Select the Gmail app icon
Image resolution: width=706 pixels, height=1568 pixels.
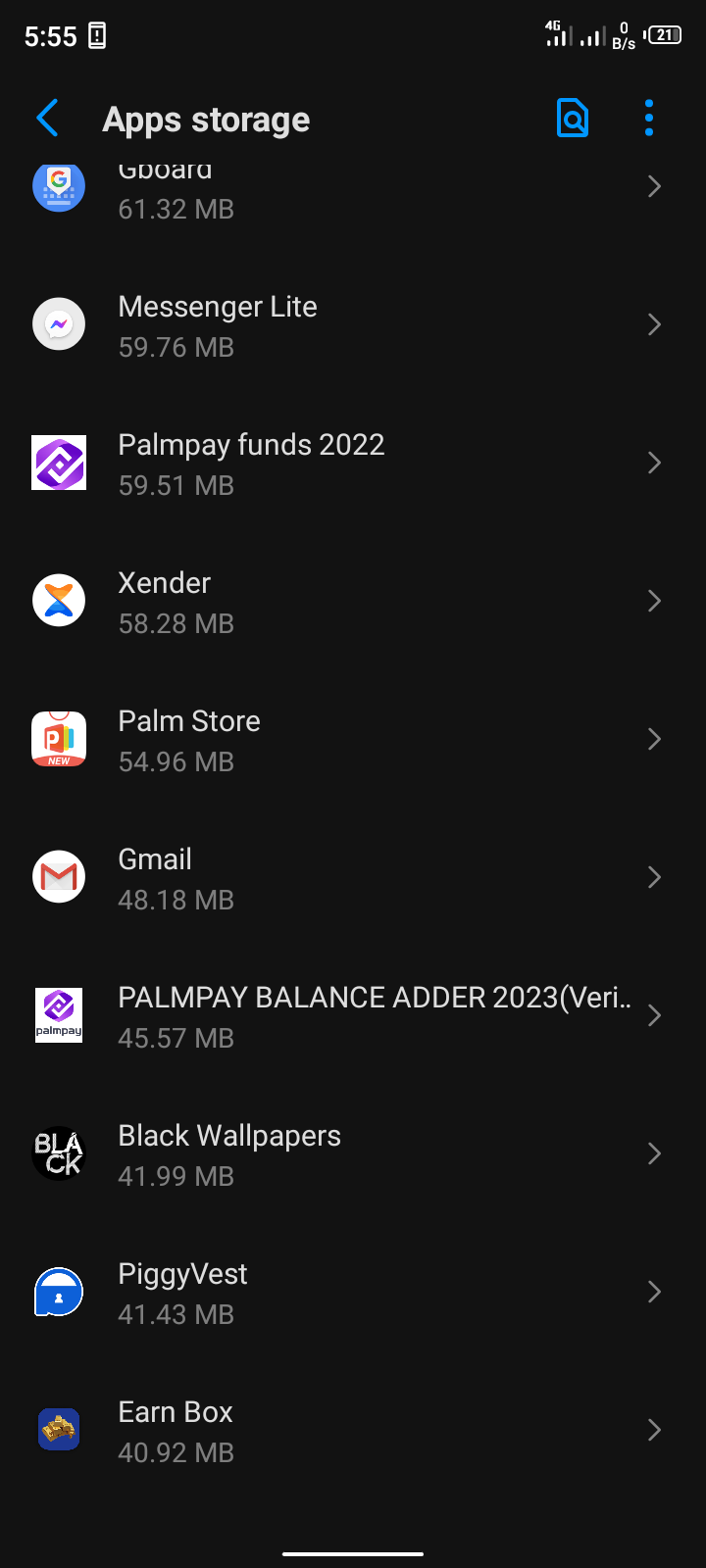tap(59, 876)
